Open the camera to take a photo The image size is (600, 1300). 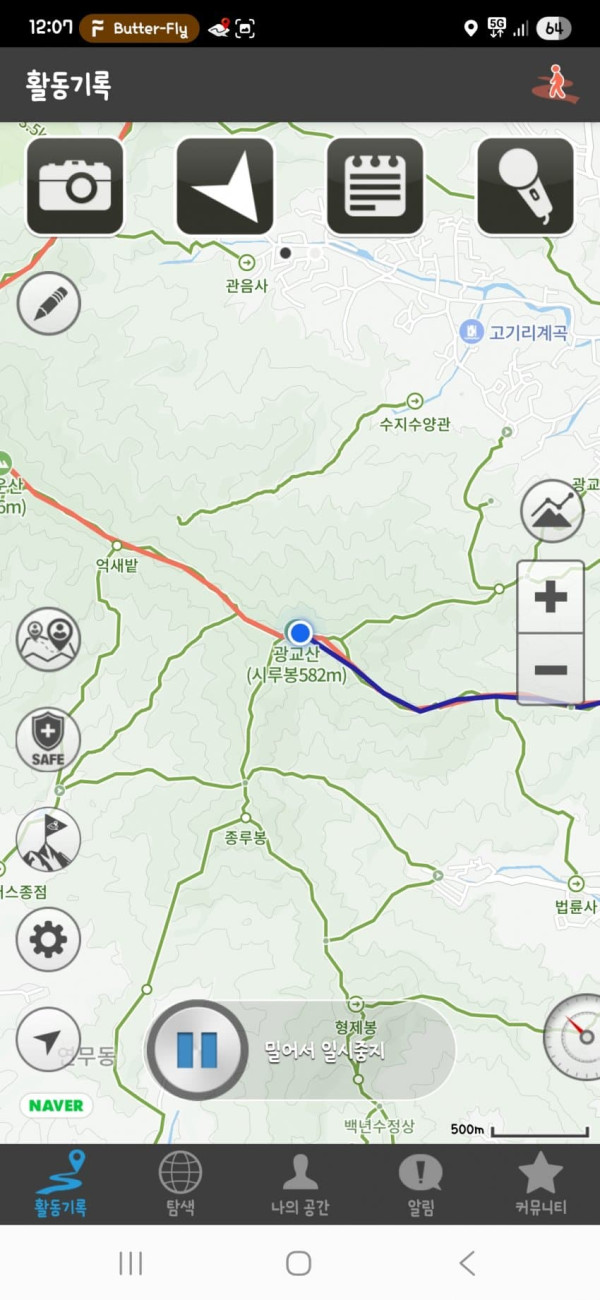point(75,186)
